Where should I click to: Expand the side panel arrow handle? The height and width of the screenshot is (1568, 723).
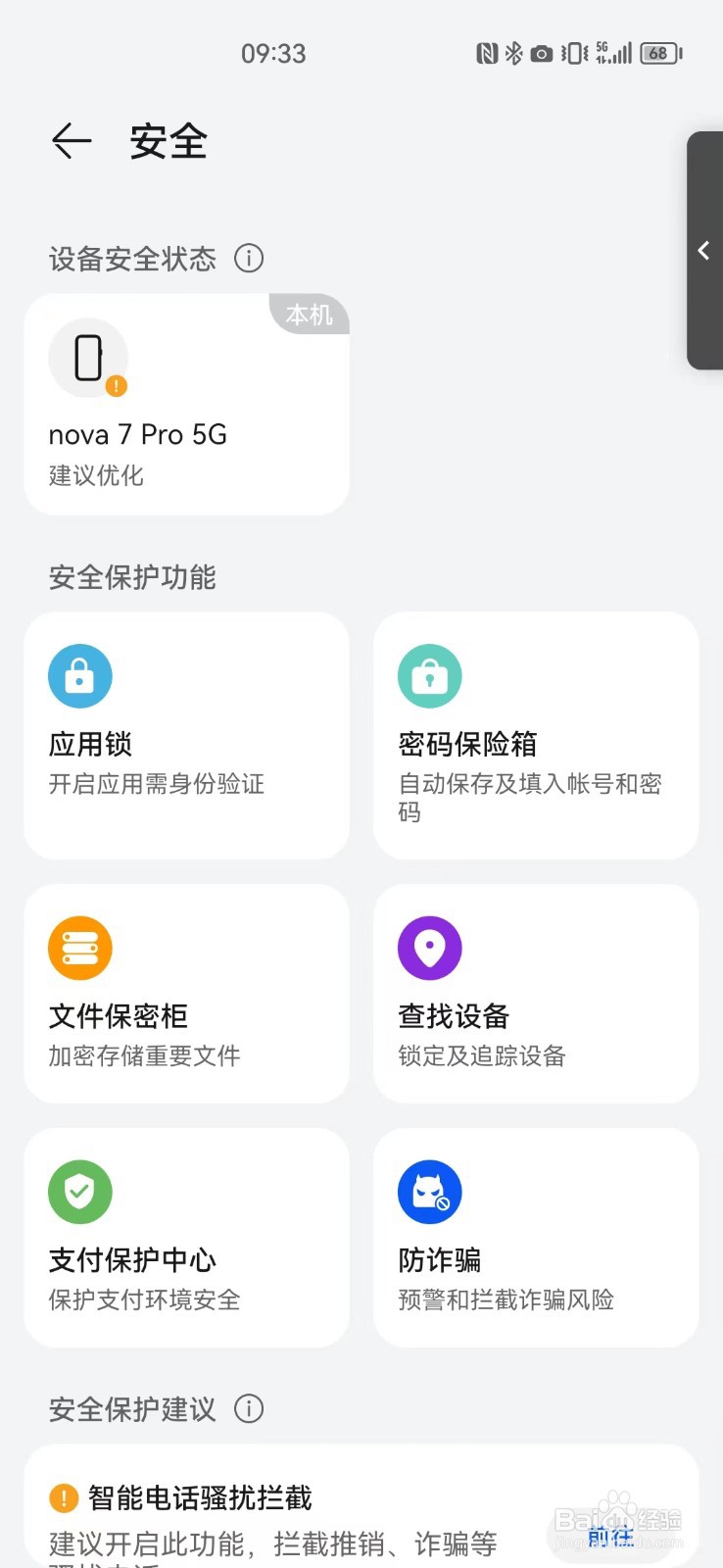(704, 250)
